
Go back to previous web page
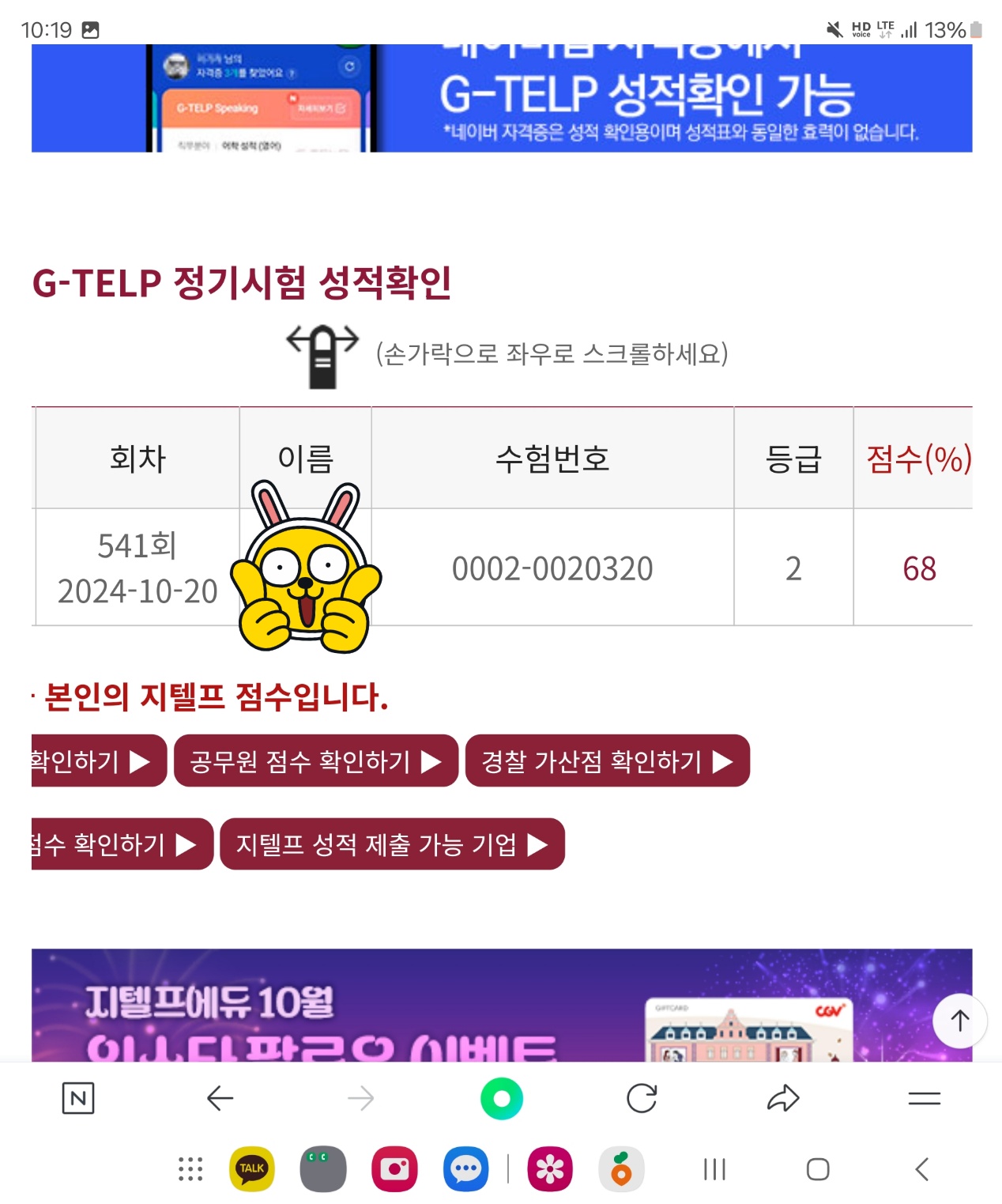[x=220, y=1098]
